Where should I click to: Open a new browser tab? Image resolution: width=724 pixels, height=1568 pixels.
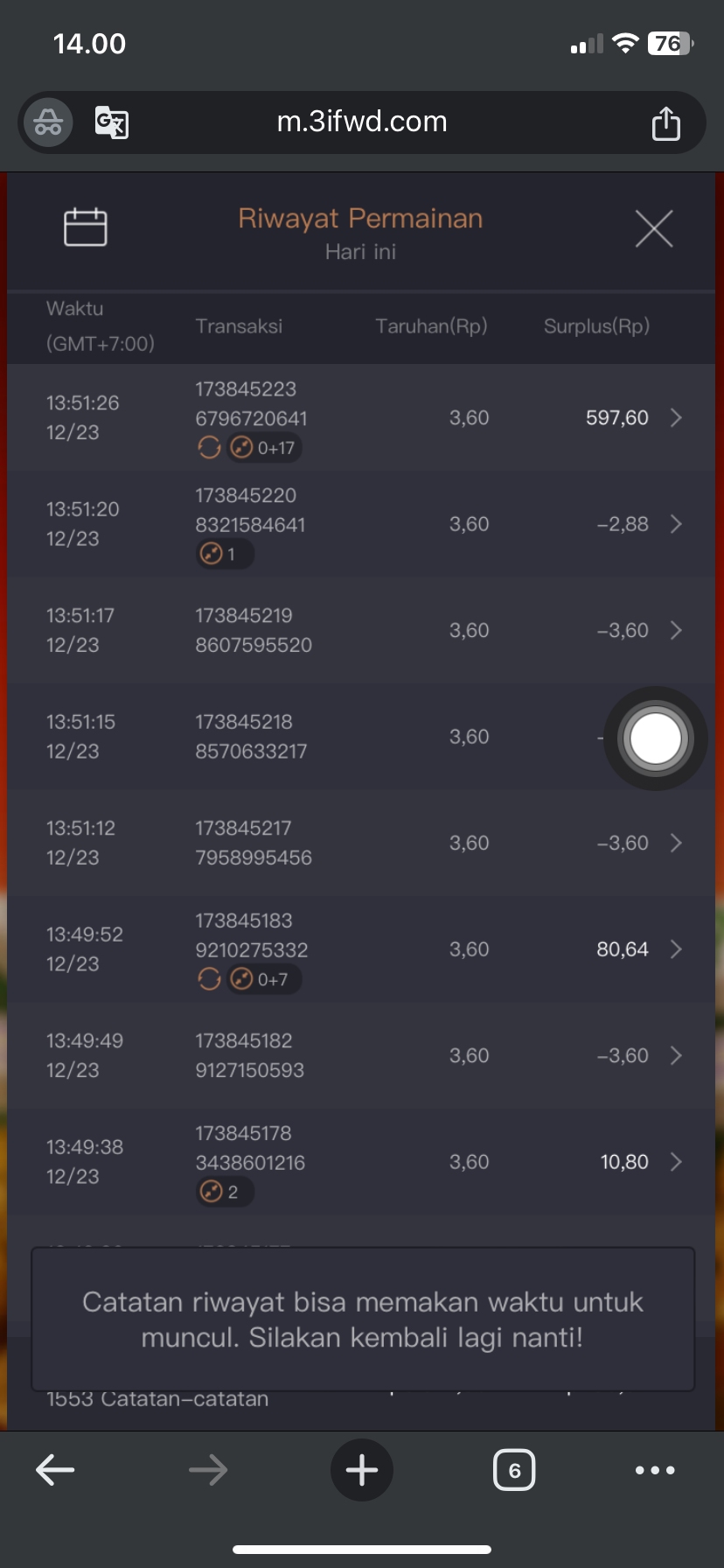[x=362, y=1470]
